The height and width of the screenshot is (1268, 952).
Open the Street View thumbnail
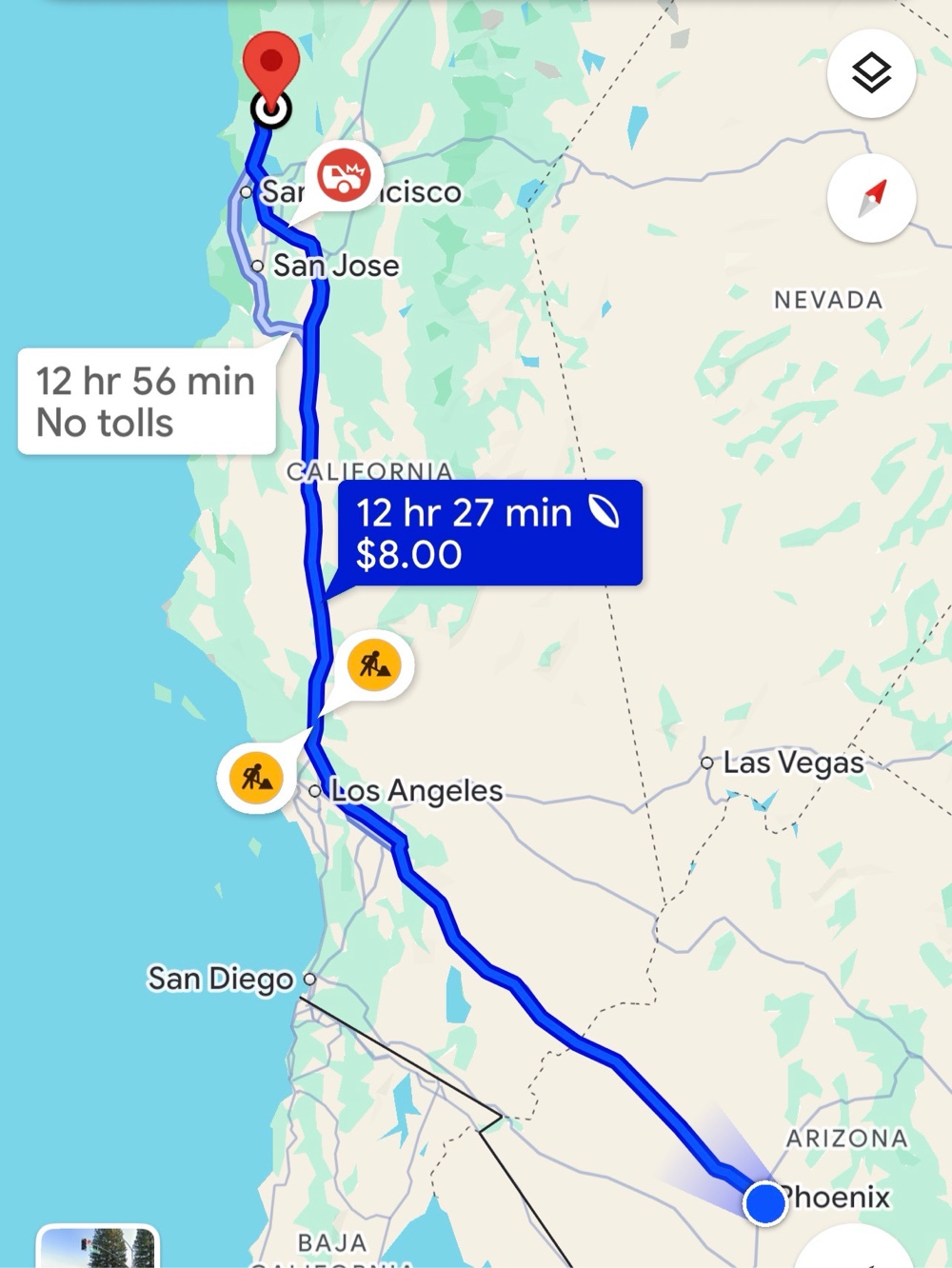point(97,1247)
